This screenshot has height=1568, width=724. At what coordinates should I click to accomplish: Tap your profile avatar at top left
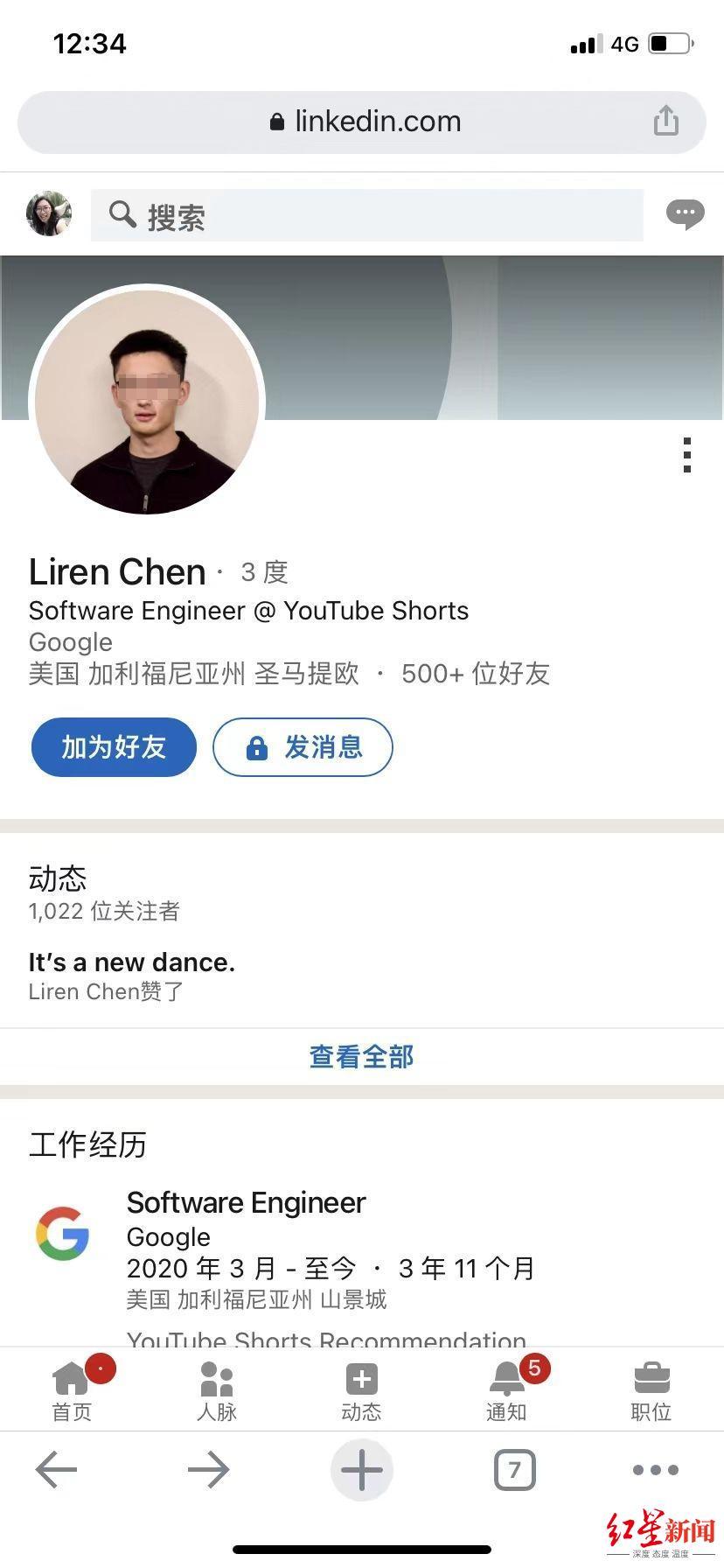click(x=49, y=213)
